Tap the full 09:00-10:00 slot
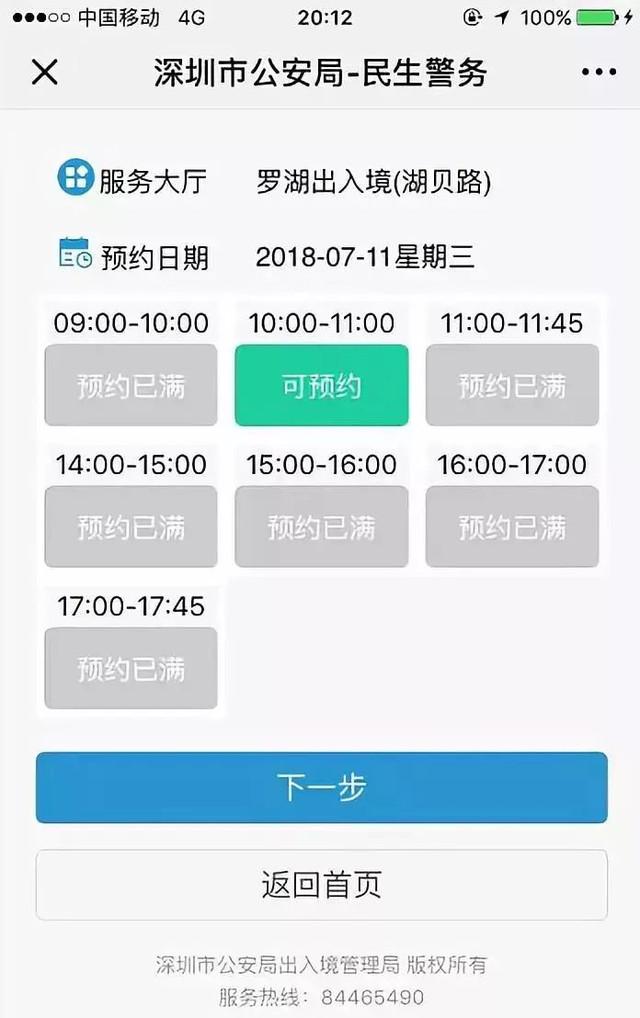This screenshot has height=1018, width=640. pyautogui.click(x=130, y=386)
